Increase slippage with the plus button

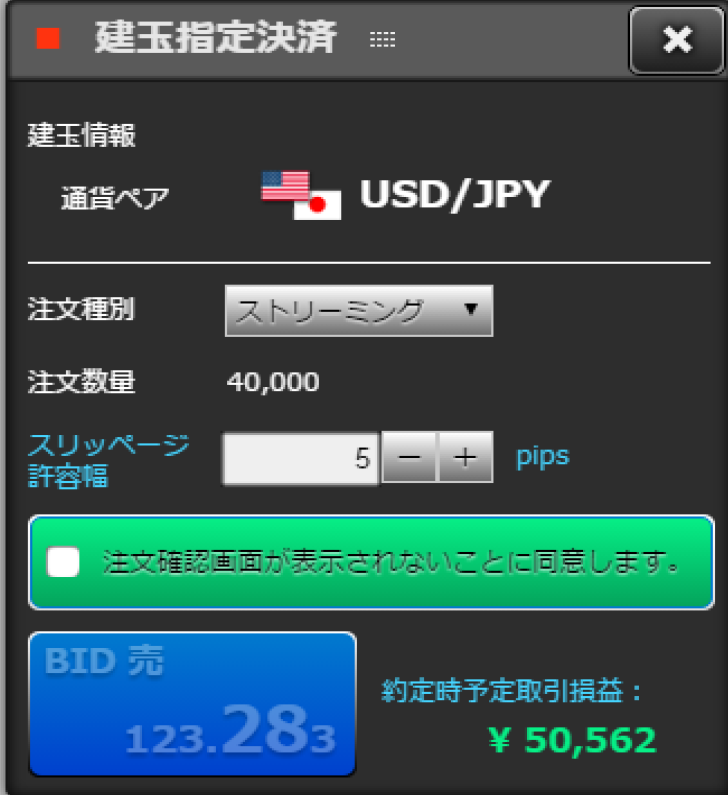click(465, 458)
